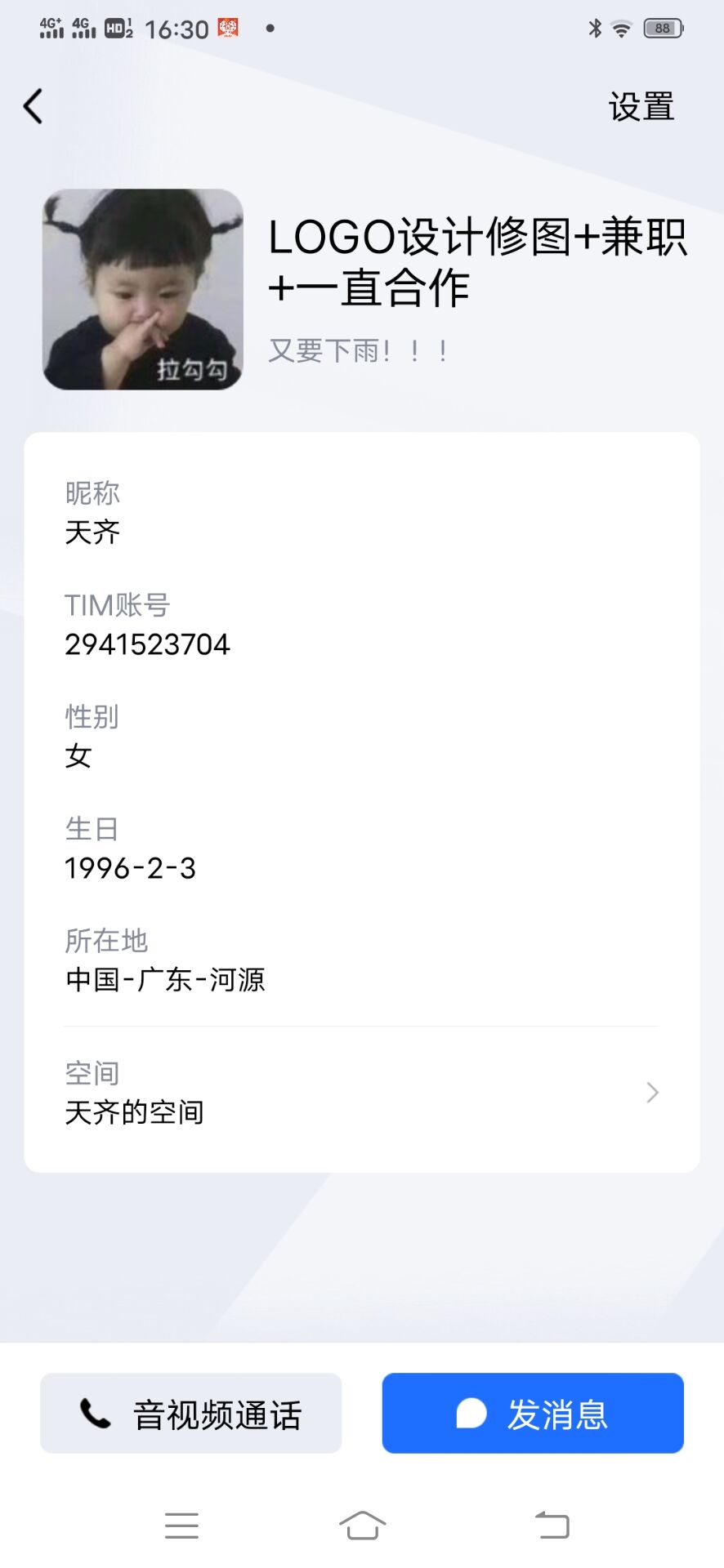Tap 发消息 to send a message
Image resolution: width=724 pixels, height=1568 pixels.
click(533, 1414)
